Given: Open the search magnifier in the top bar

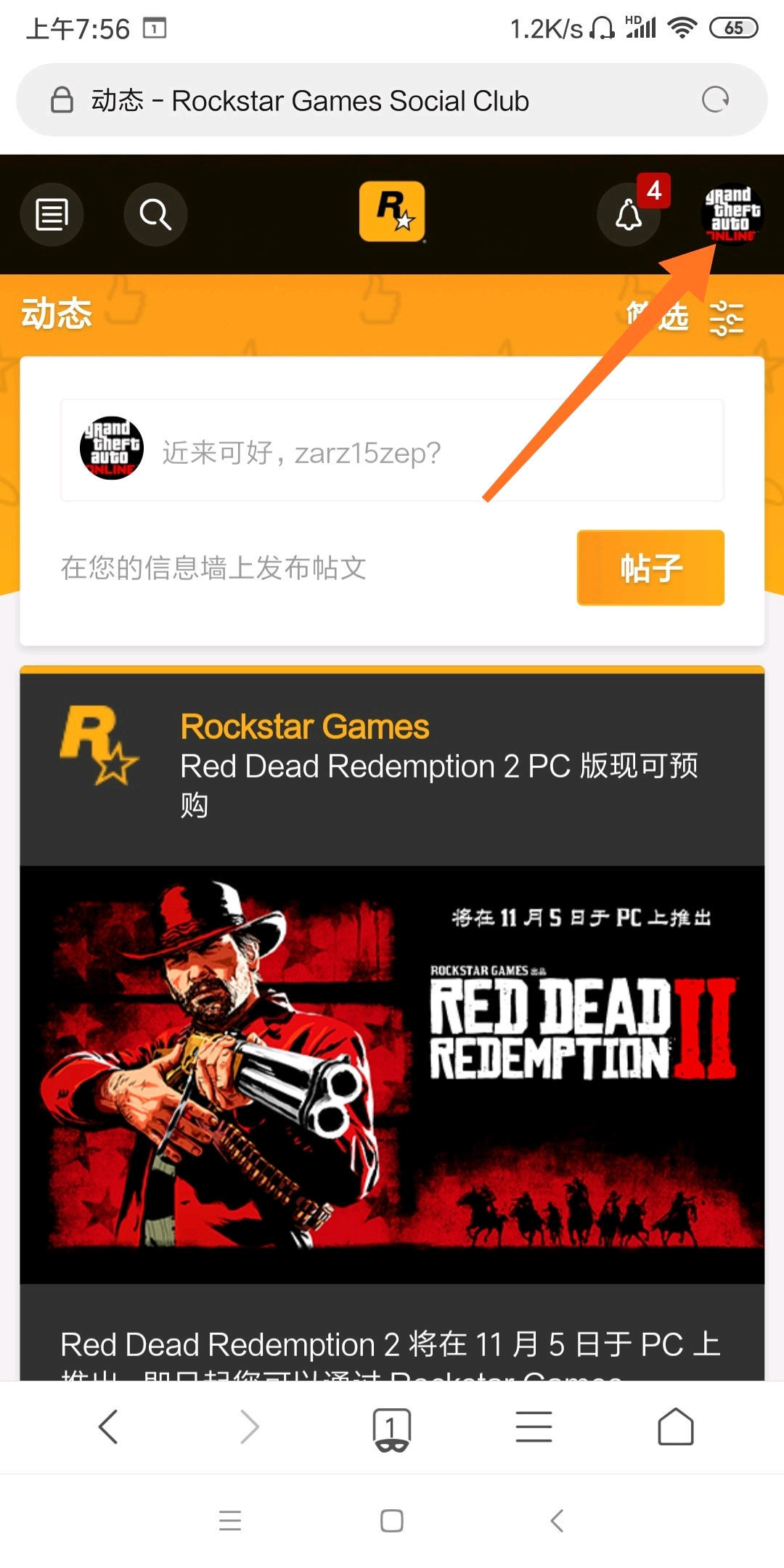Looking at the screenshot, I should (155, 214).
